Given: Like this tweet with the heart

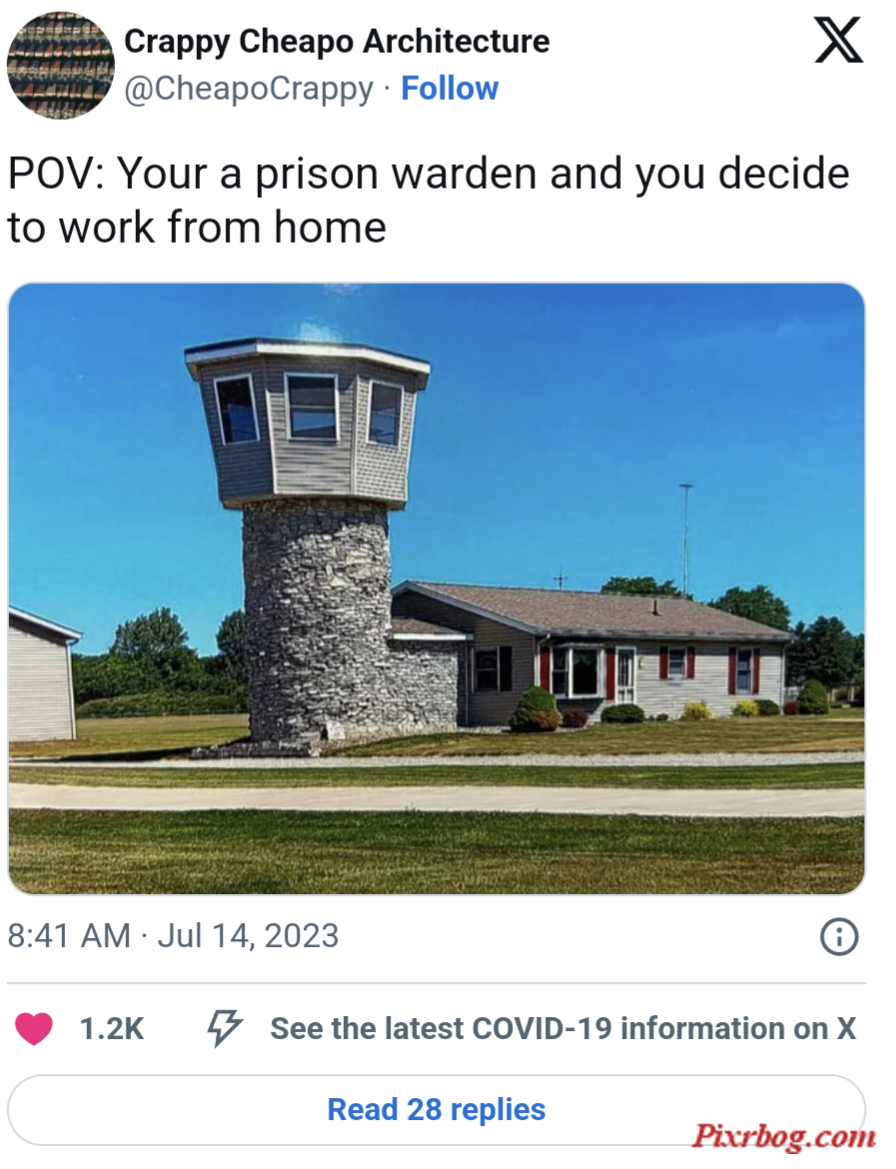Looking at the screenshot, I should (34, 1028).
